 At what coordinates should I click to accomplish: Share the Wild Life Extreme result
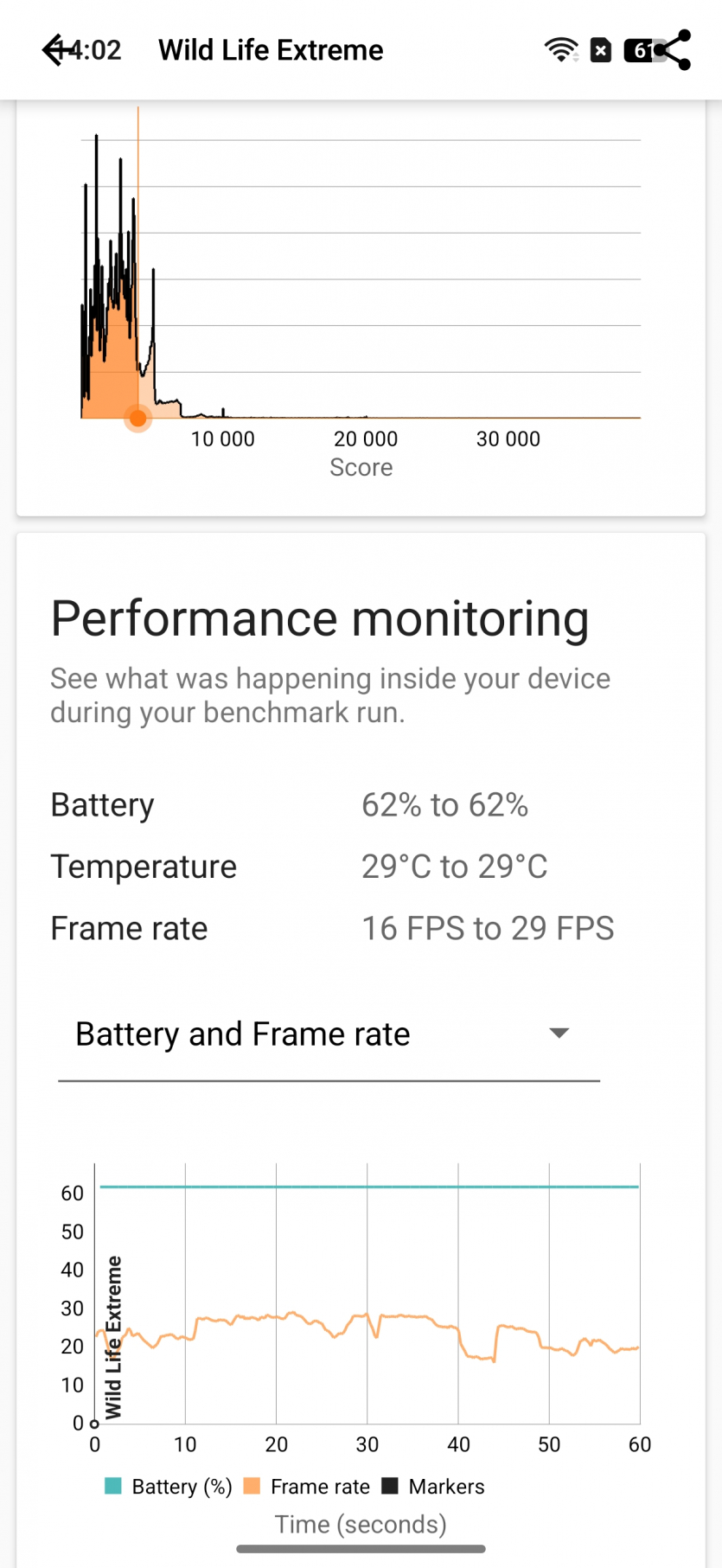(x=673, y=50)
